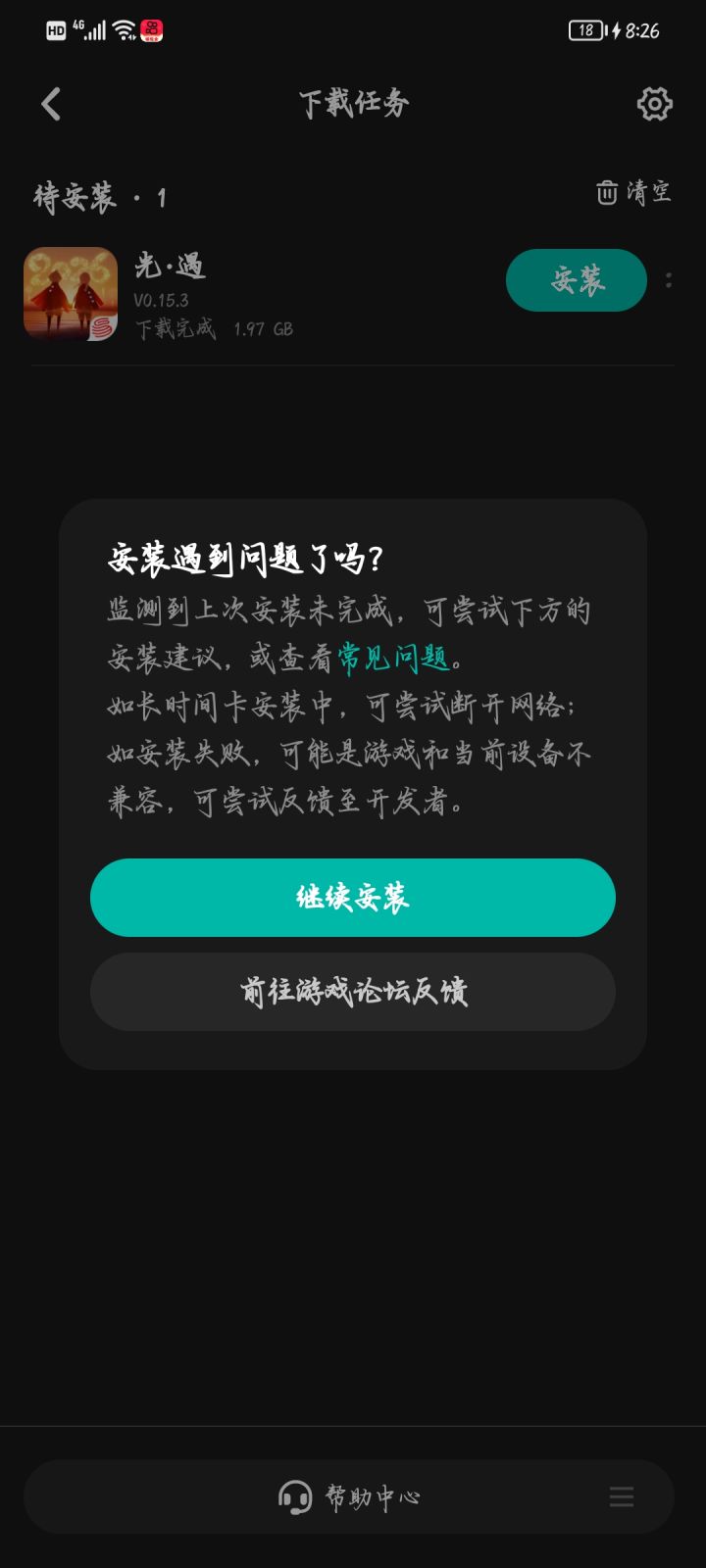Tap the 安装 button for 光·遇
Viewport: 706px width, 1568px height.
[576, 280]
